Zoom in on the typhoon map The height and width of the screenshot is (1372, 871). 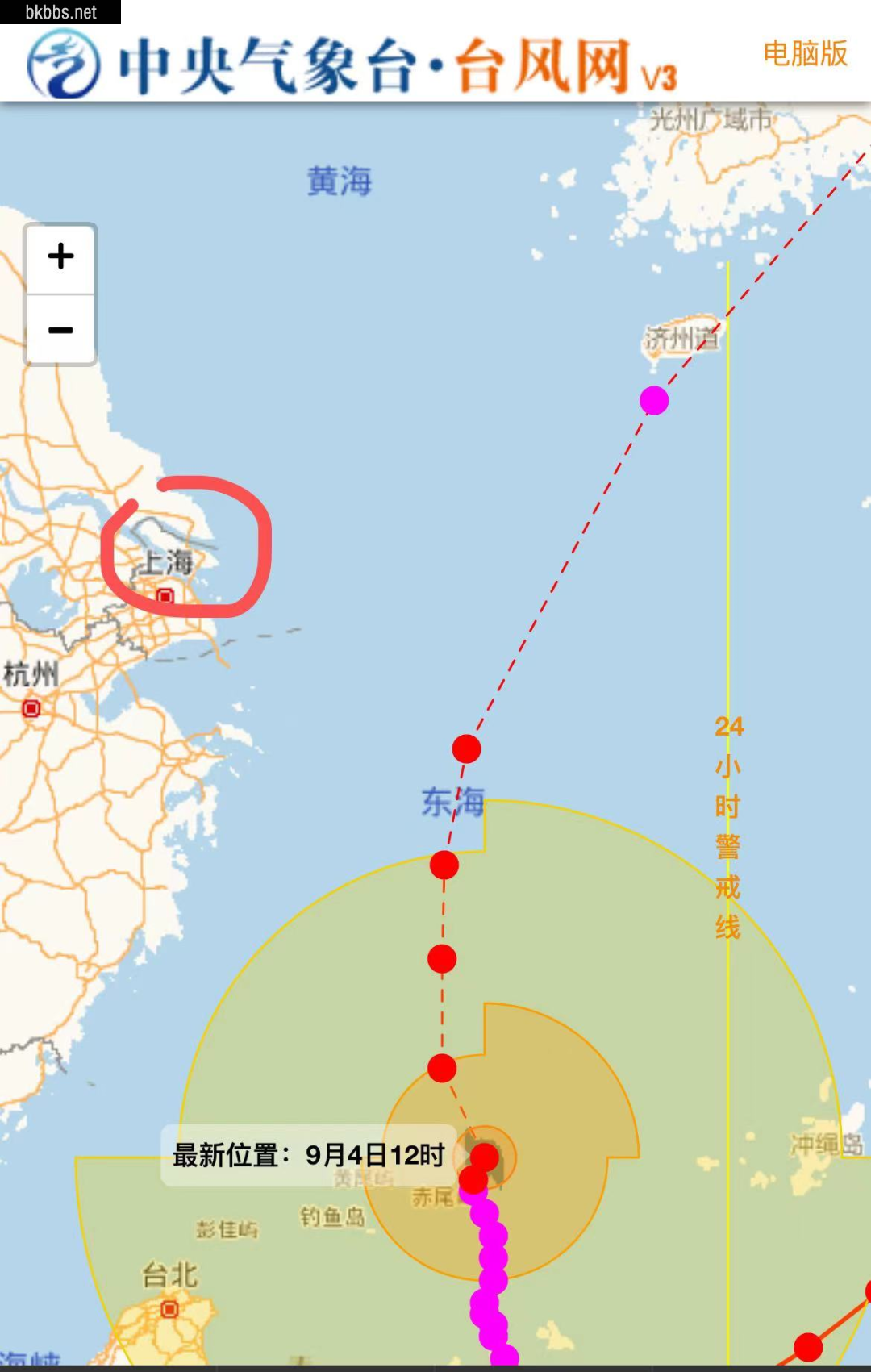tap(60, 257)
